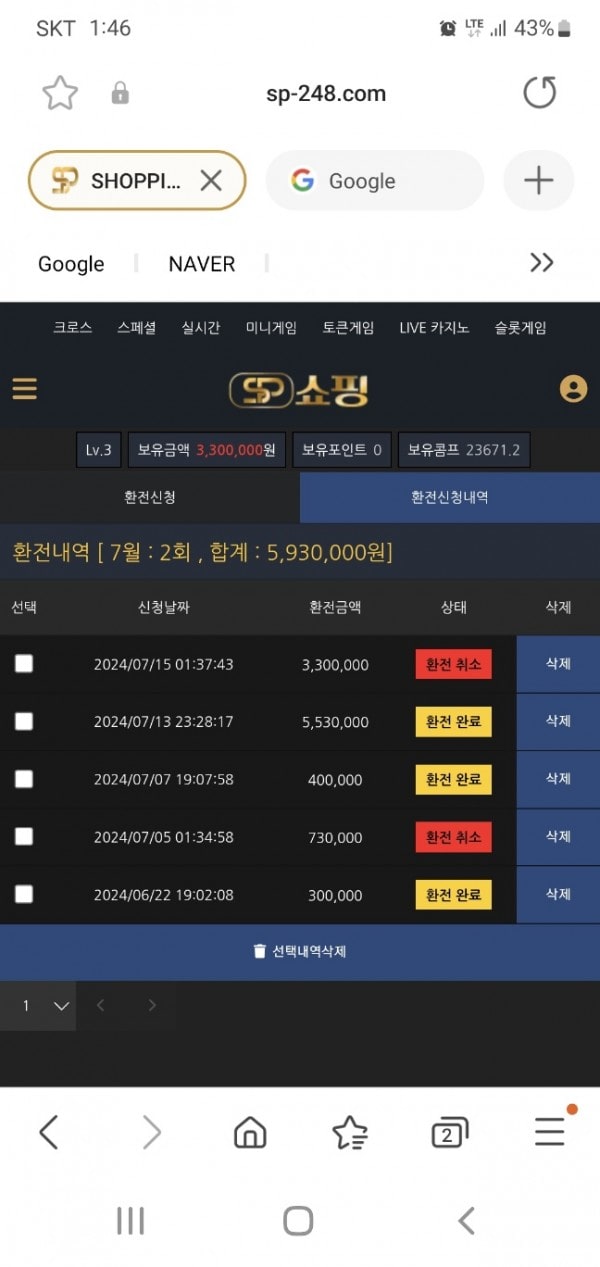Open 슬롯게임 from the top menu
The image size is (600, 1267).
(x=520, y=327)
